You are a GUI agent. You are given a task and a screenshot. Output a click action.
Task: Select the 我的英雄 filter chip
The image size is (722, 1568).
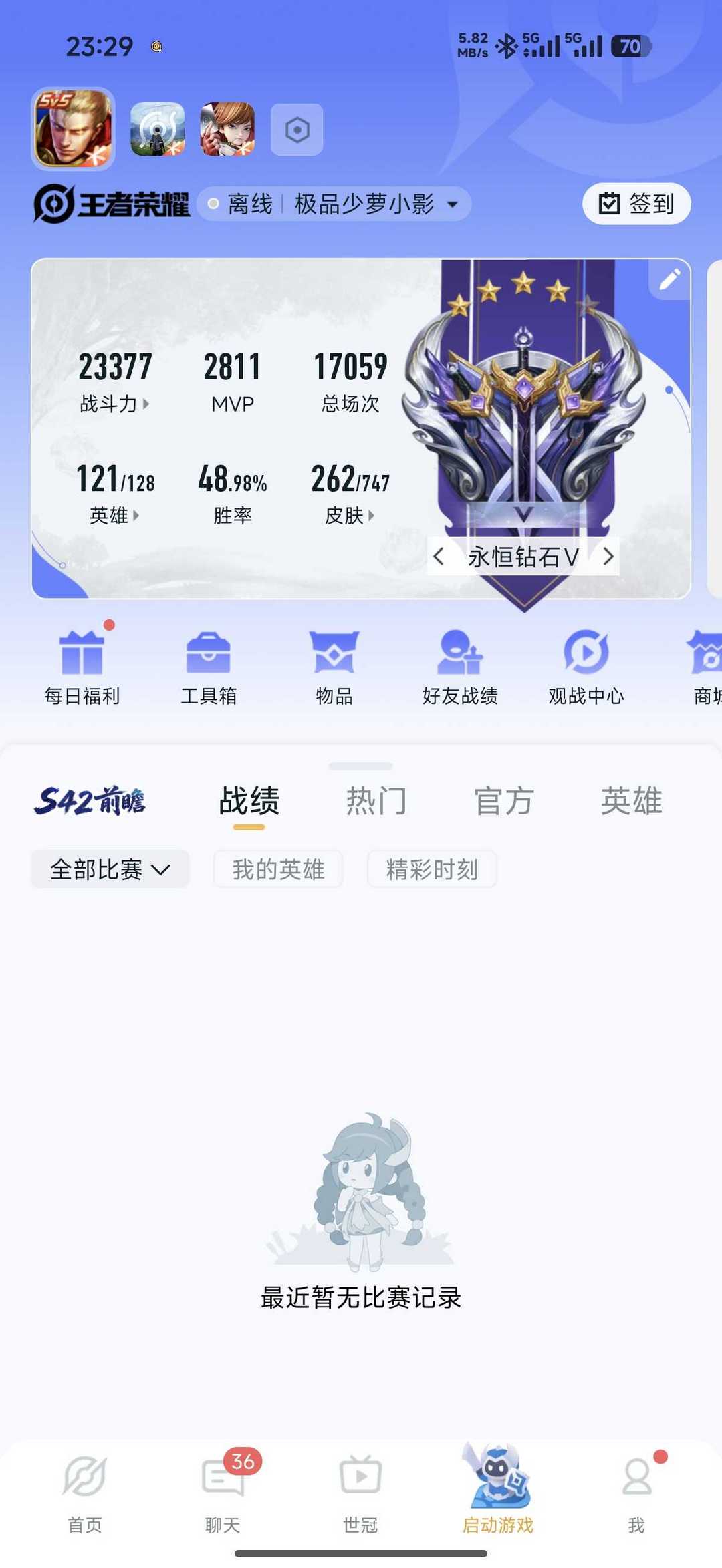[x=278, y=869]
